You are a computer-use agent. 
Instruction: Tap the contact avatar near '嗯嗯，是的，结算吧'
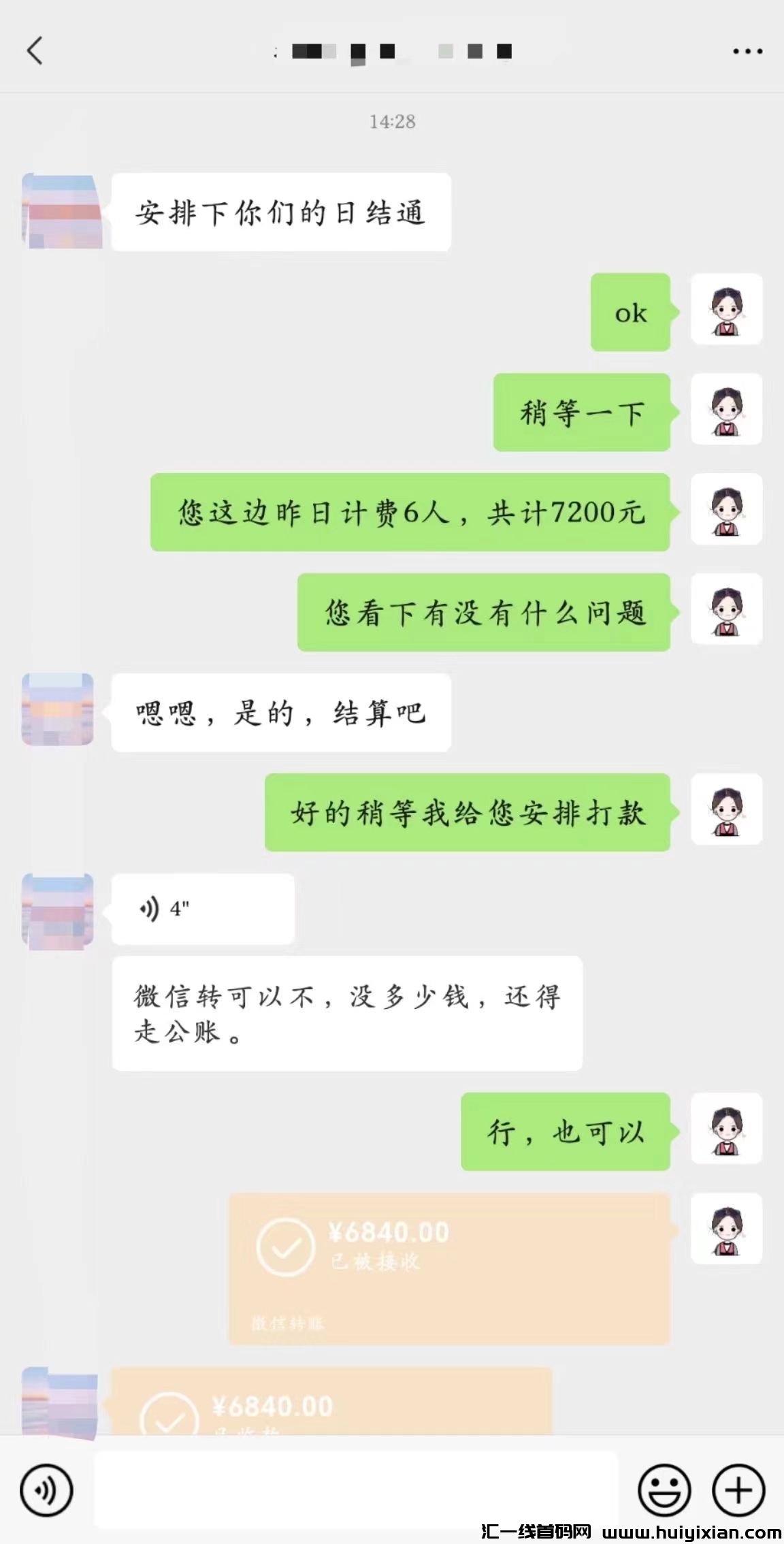(x=58, y=710)
